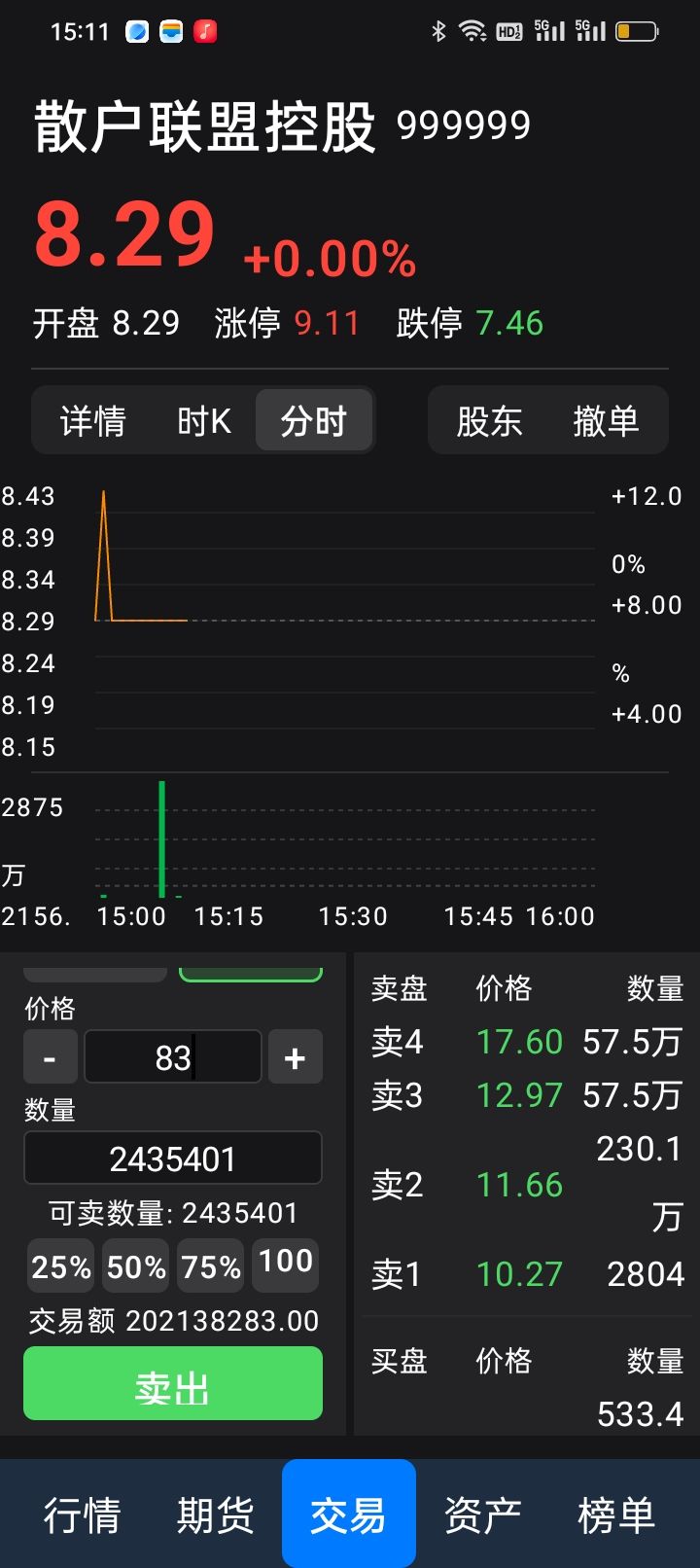Decrease price with the minus button
This screenshot has width=700, height=1568.
point(50,1057)
